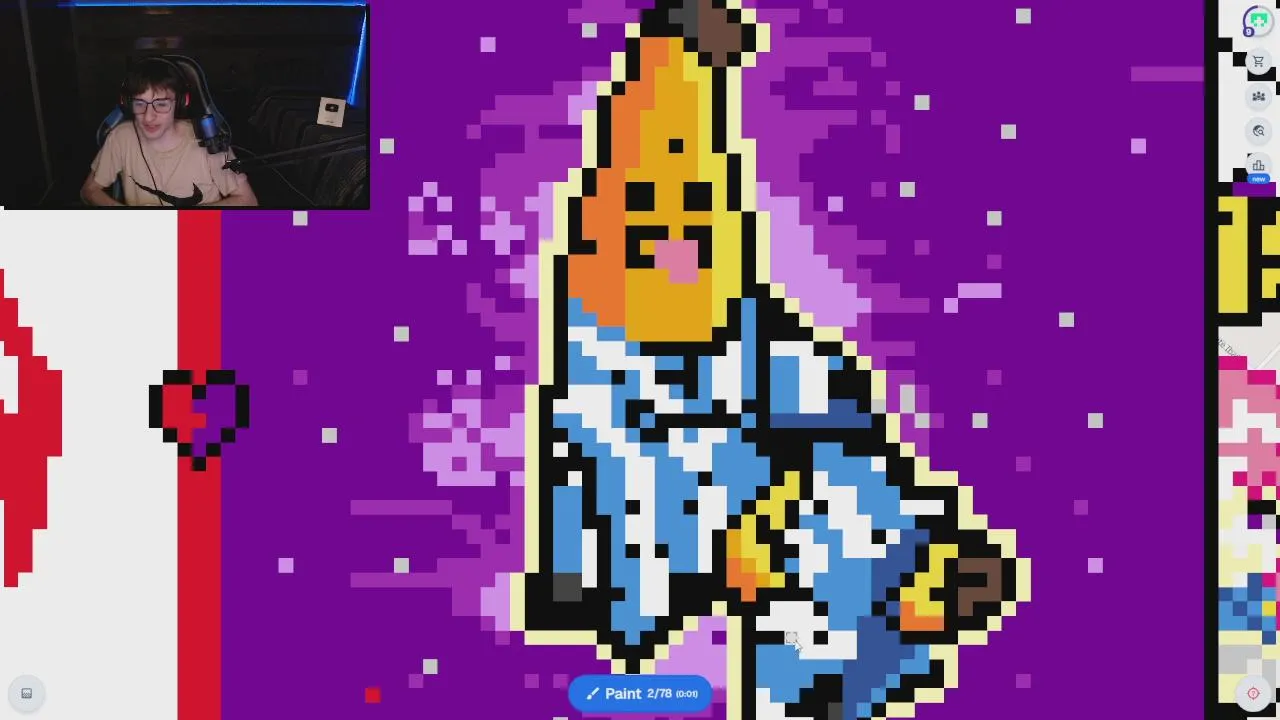Tap the locate-me target icon

point(1253,693)
